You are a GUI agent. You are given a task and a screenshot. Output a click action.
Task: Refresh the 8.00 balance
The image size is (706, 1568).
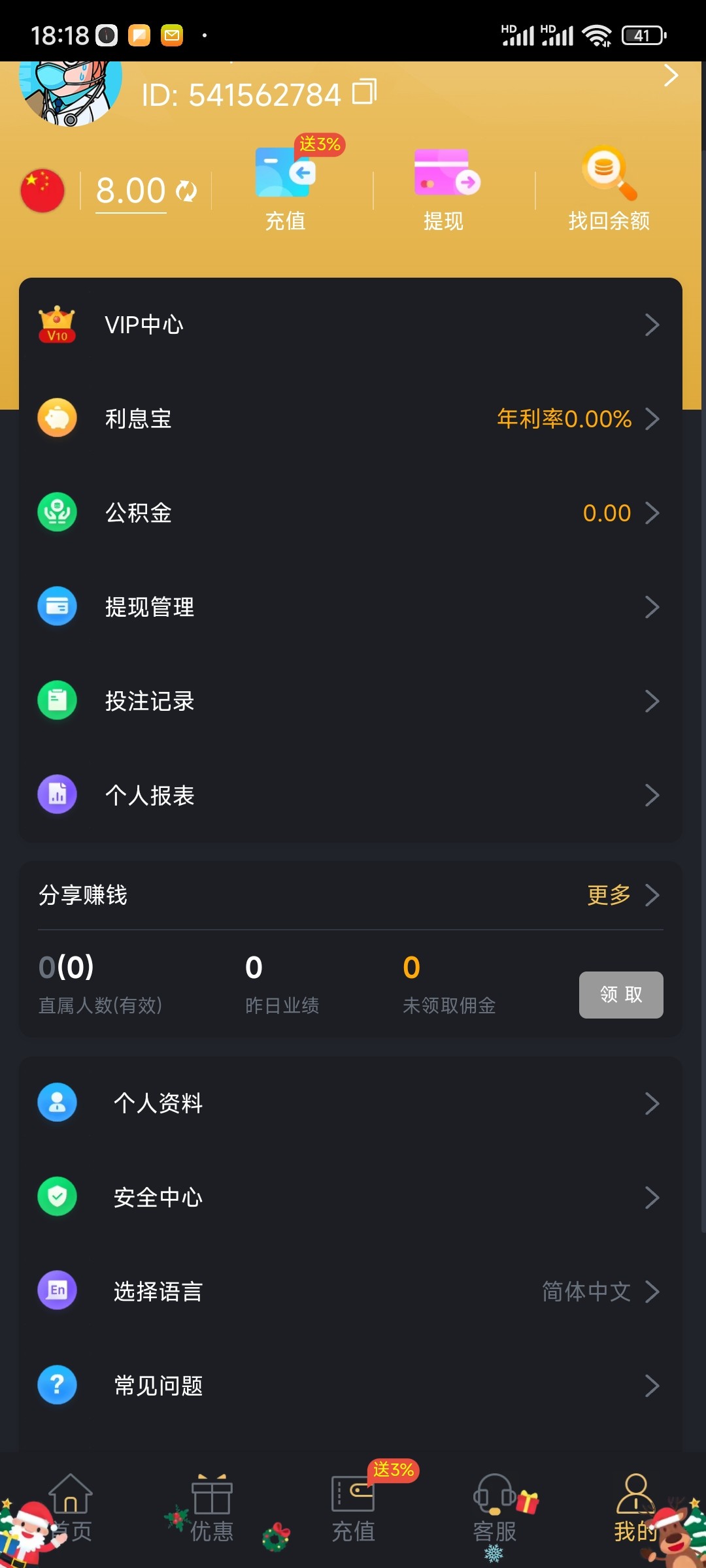[x=186, y=191]
